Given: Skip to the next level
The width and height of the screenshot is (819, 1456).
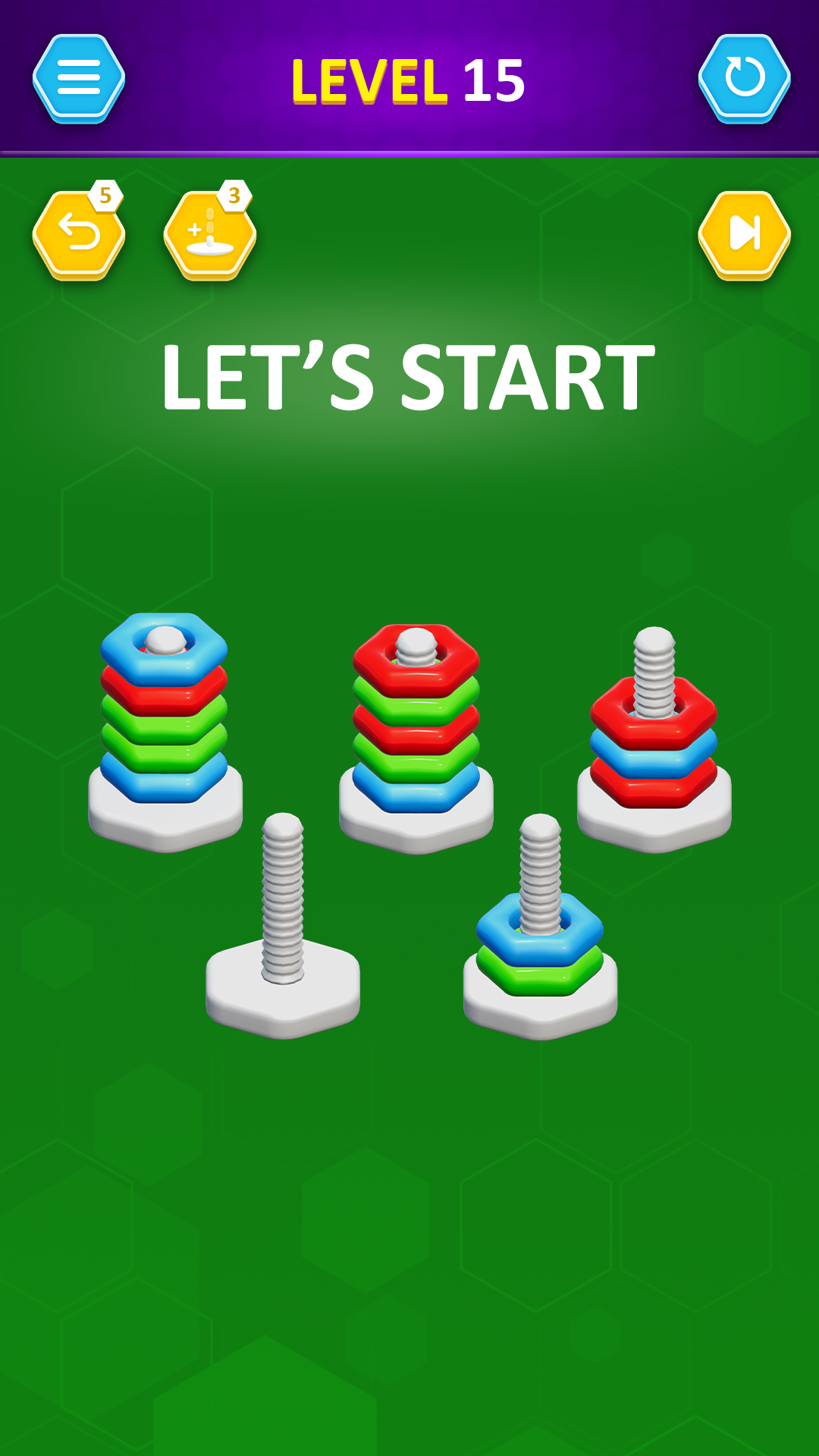Looking at the screenshot, I should pos(744,235).
